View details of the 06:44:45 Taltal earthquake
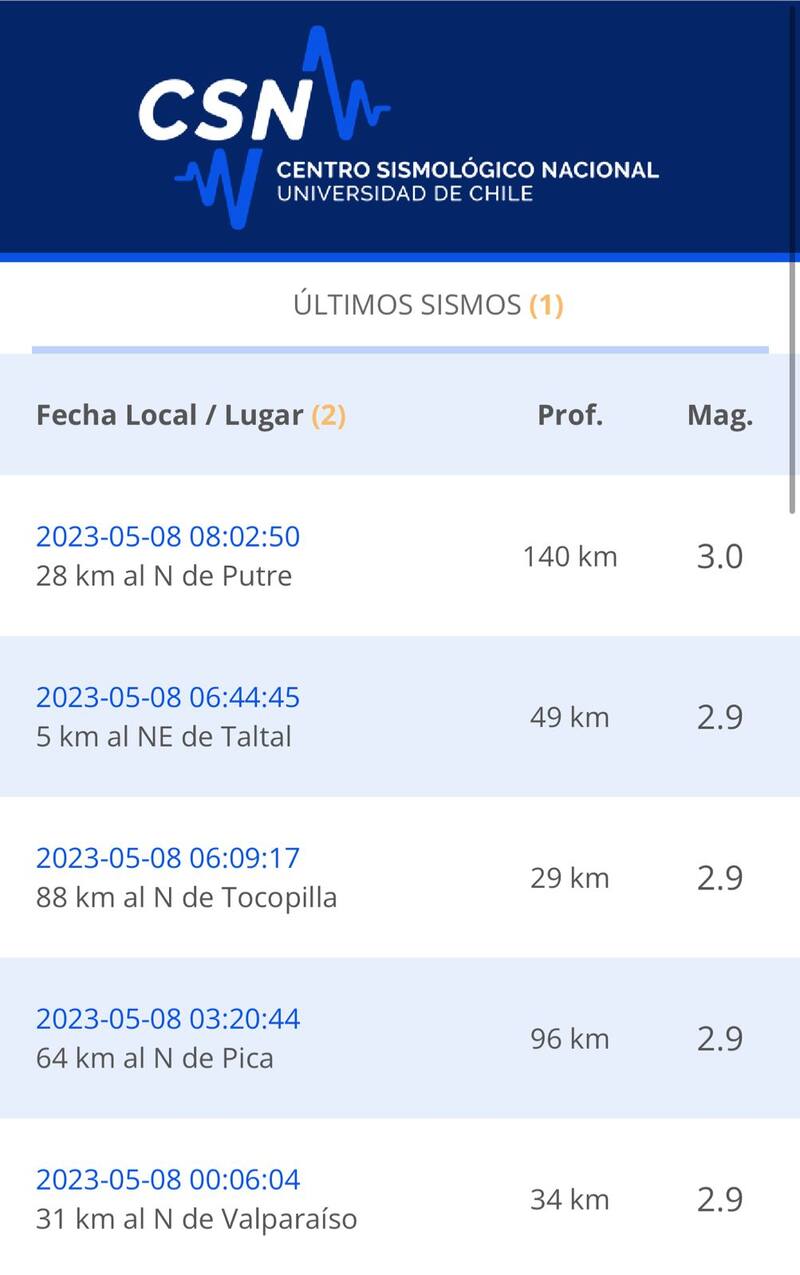 click(168, 697)
